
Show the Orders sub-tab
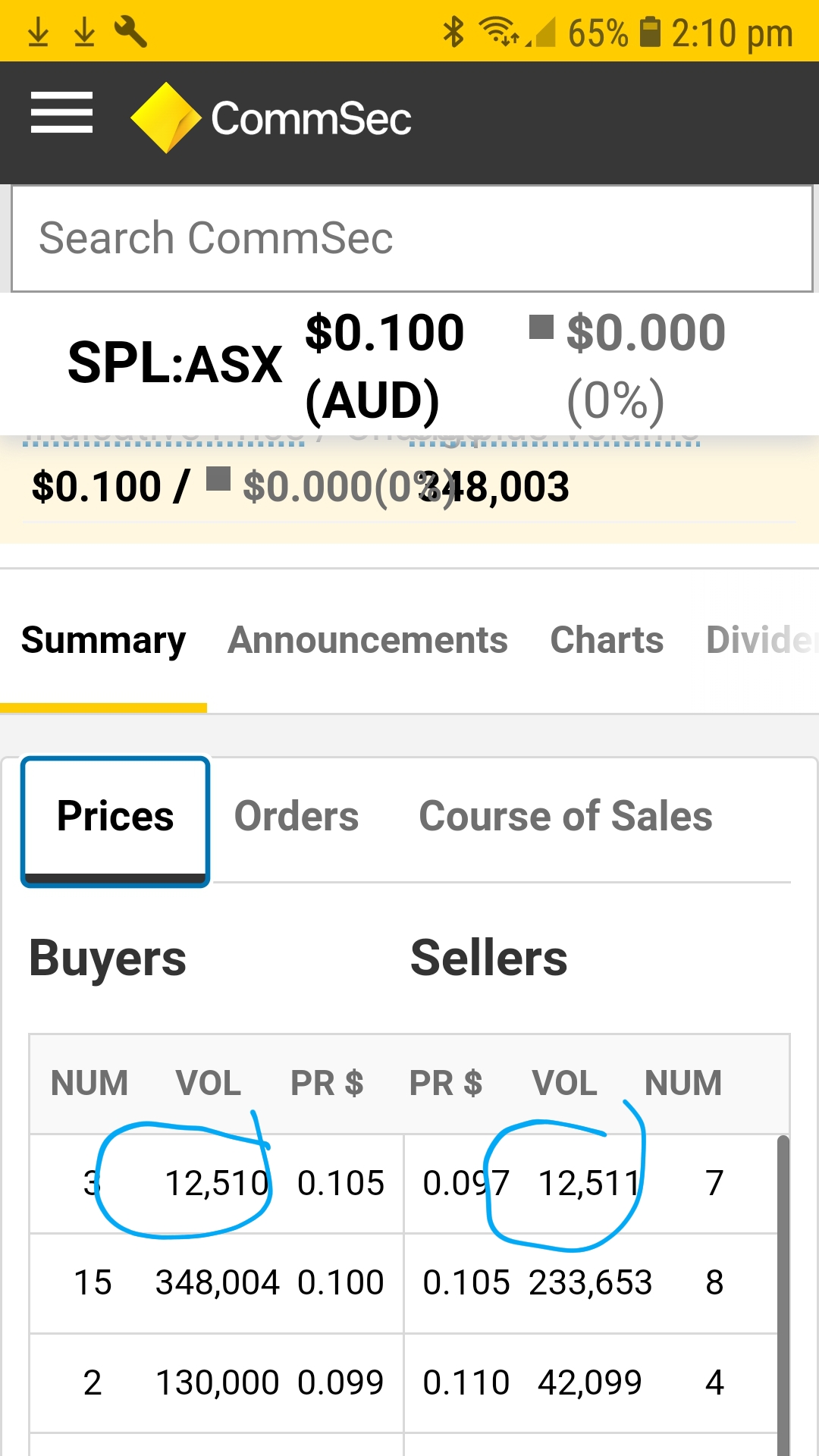297,817
